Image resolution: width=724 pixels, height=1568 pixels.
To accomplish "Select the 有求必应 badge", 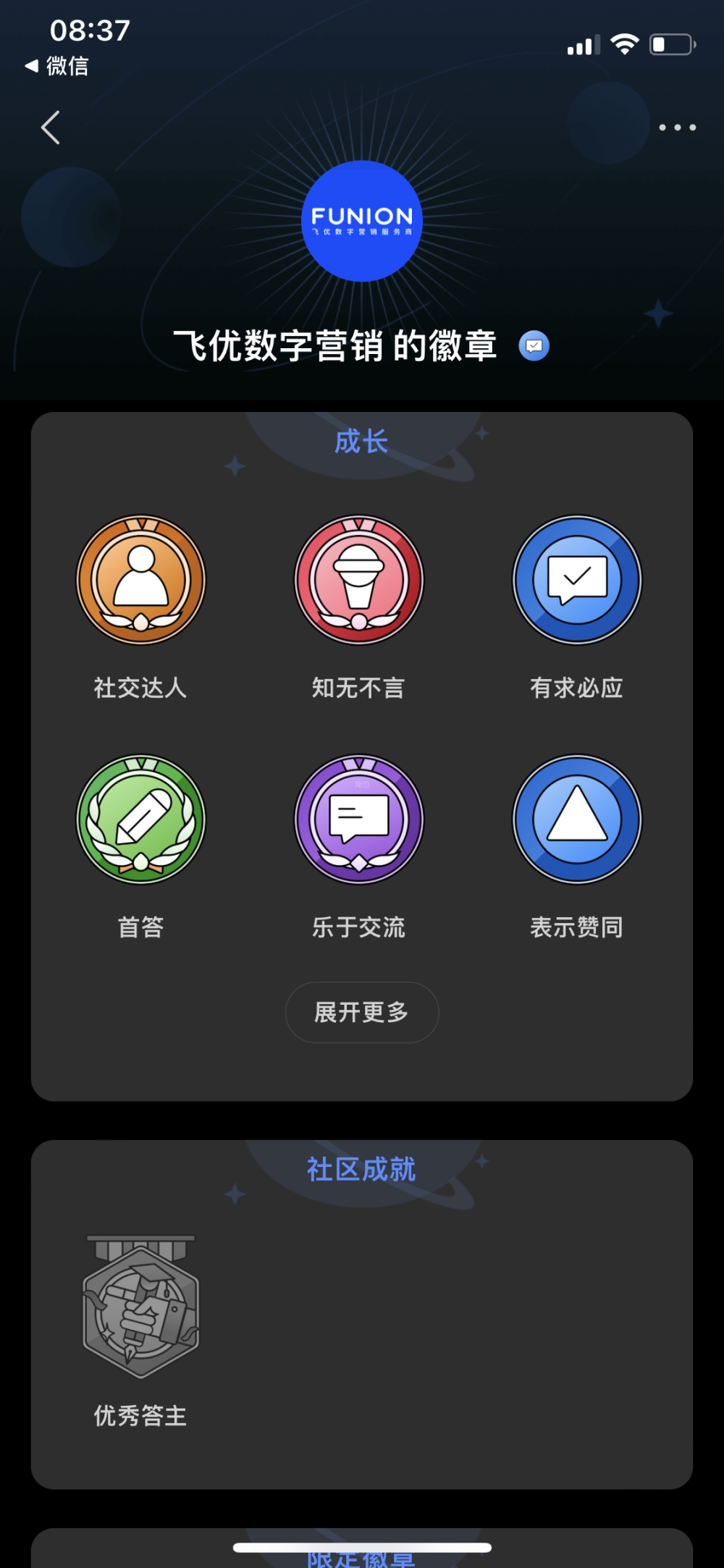I will click(x=577, y=581).
